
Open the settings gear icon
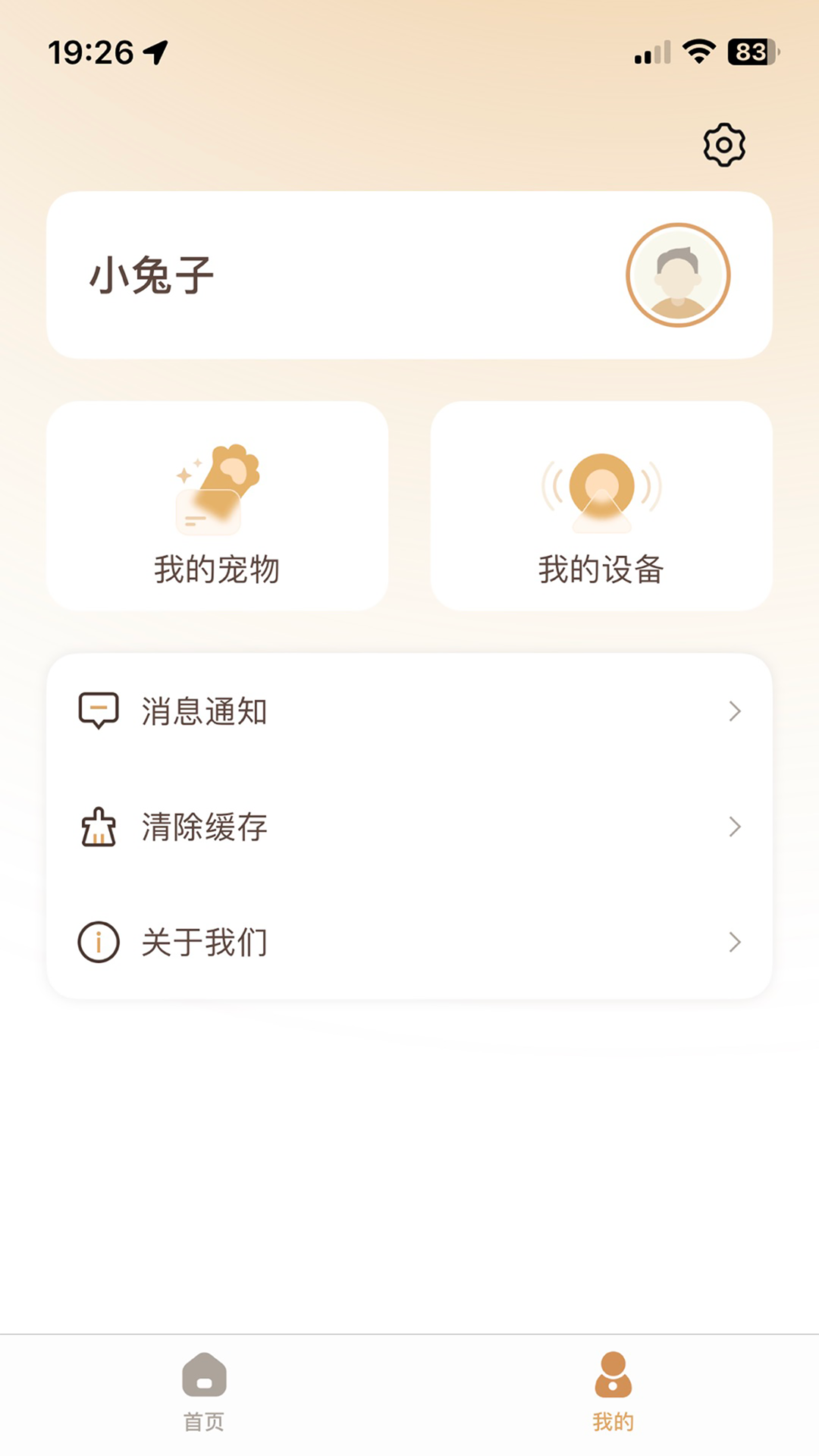[724, 145]
